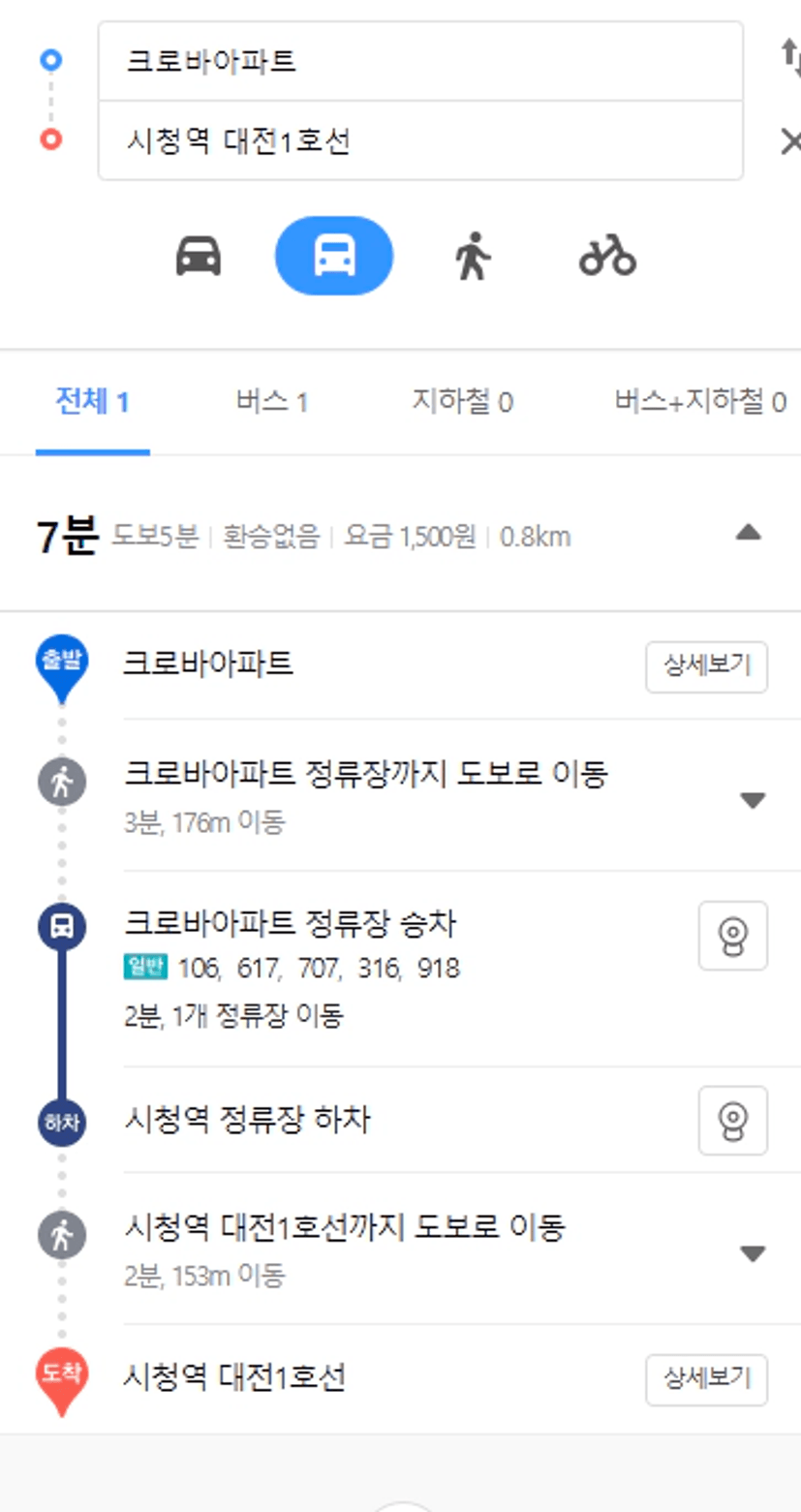This screenshot has height=1512, width=801.
Task: Swap departure and destination
Action: pyautogui.click(x=790, y=58)
